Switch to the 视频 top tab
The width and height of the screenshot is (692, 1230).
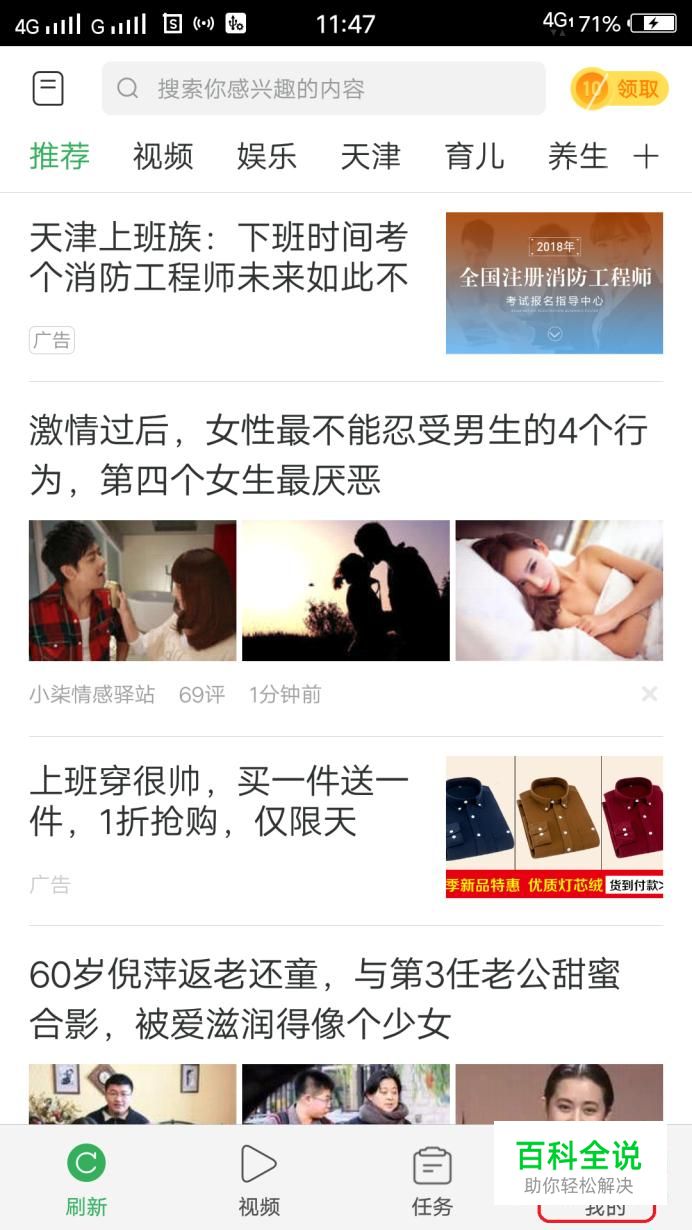pyautogui.click(x=163, y=157)
